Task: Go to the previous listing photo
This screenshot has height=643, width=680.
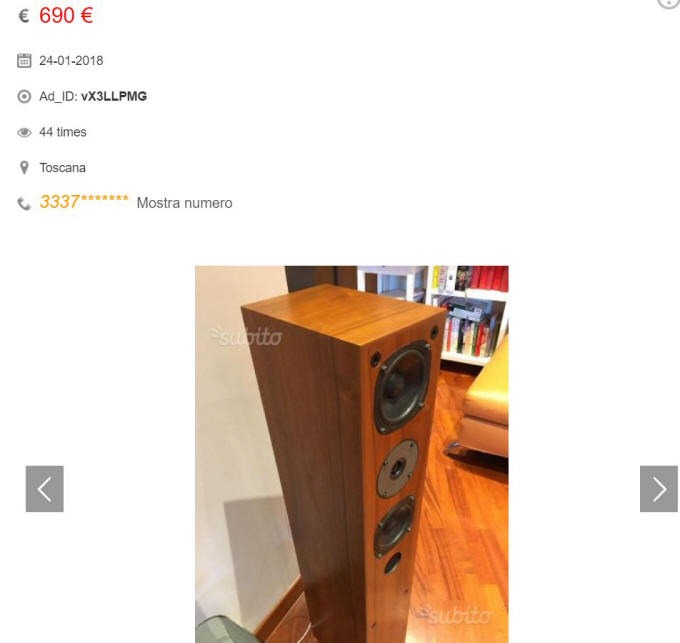Action: tap(44, 489)
